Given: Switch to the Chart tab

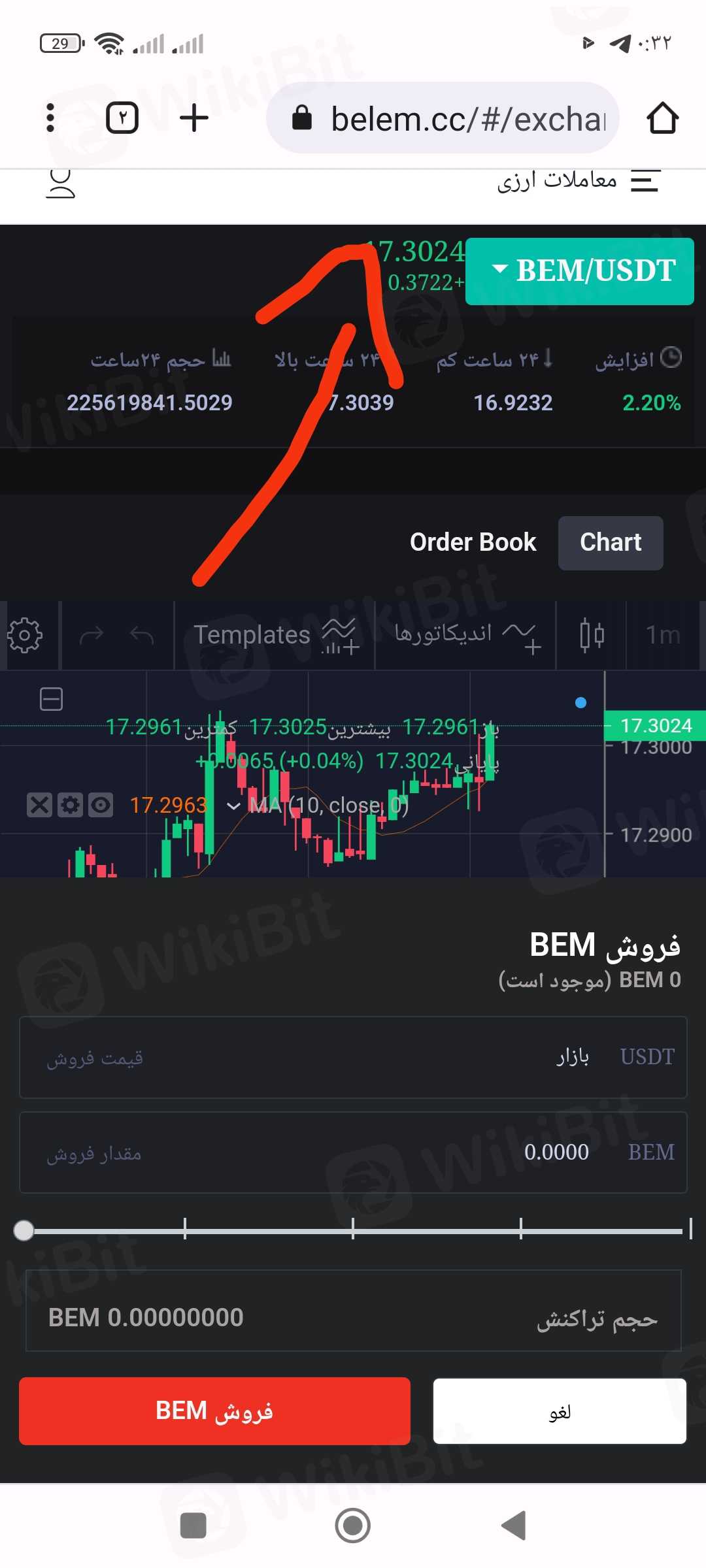Looking at the screenshot, I should 611,542.
